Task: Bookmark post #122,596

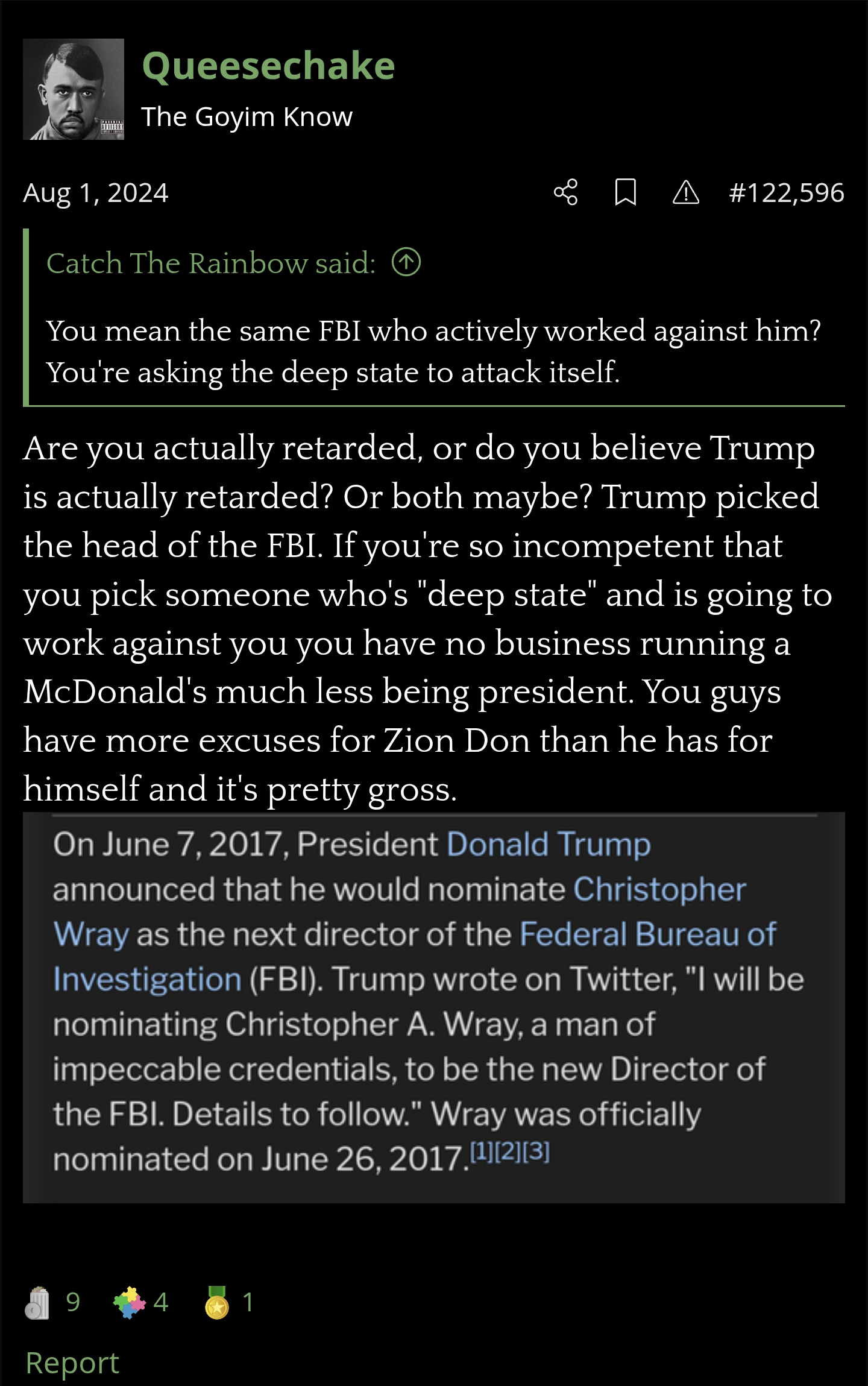Action: click(x=626, y=192)
